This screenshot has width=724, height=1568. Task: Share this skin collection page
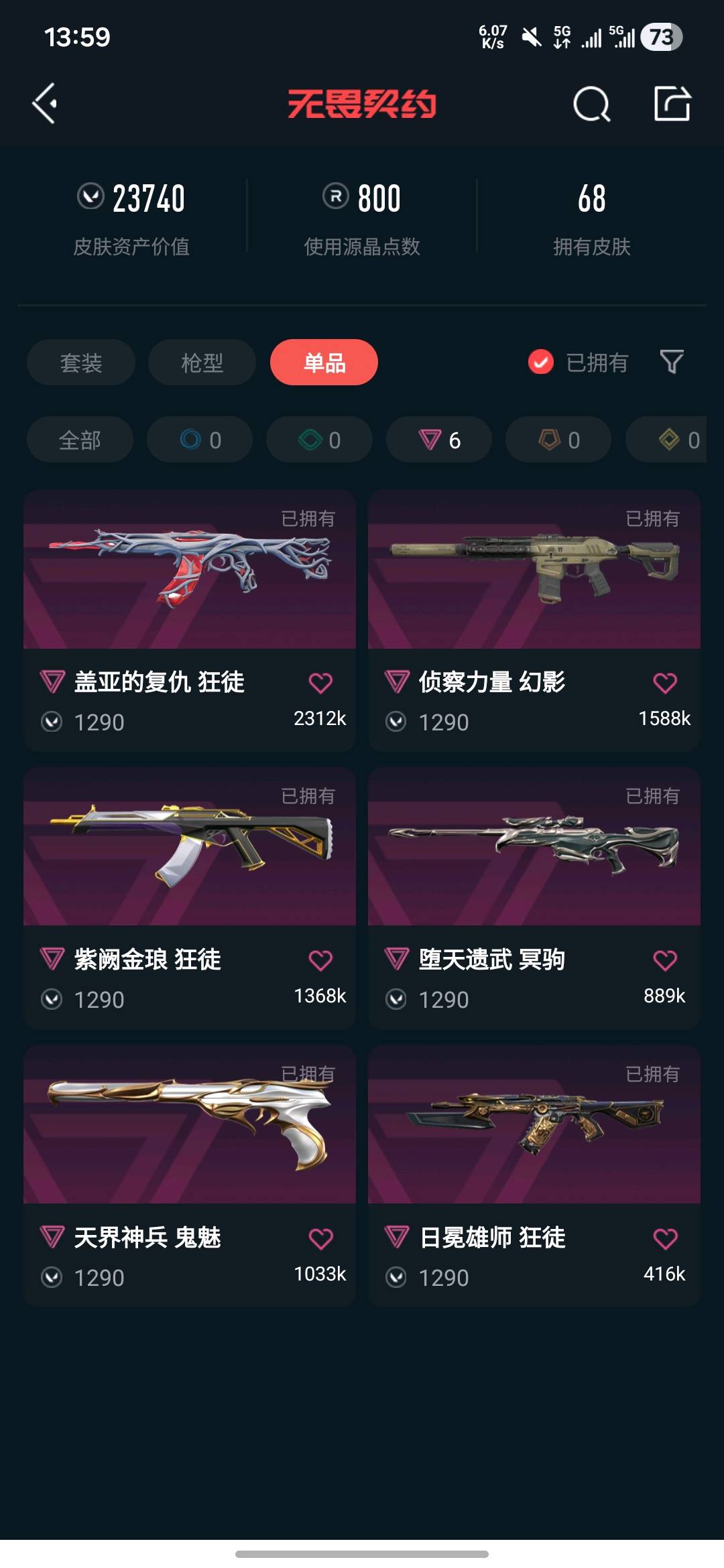[672, 104]
